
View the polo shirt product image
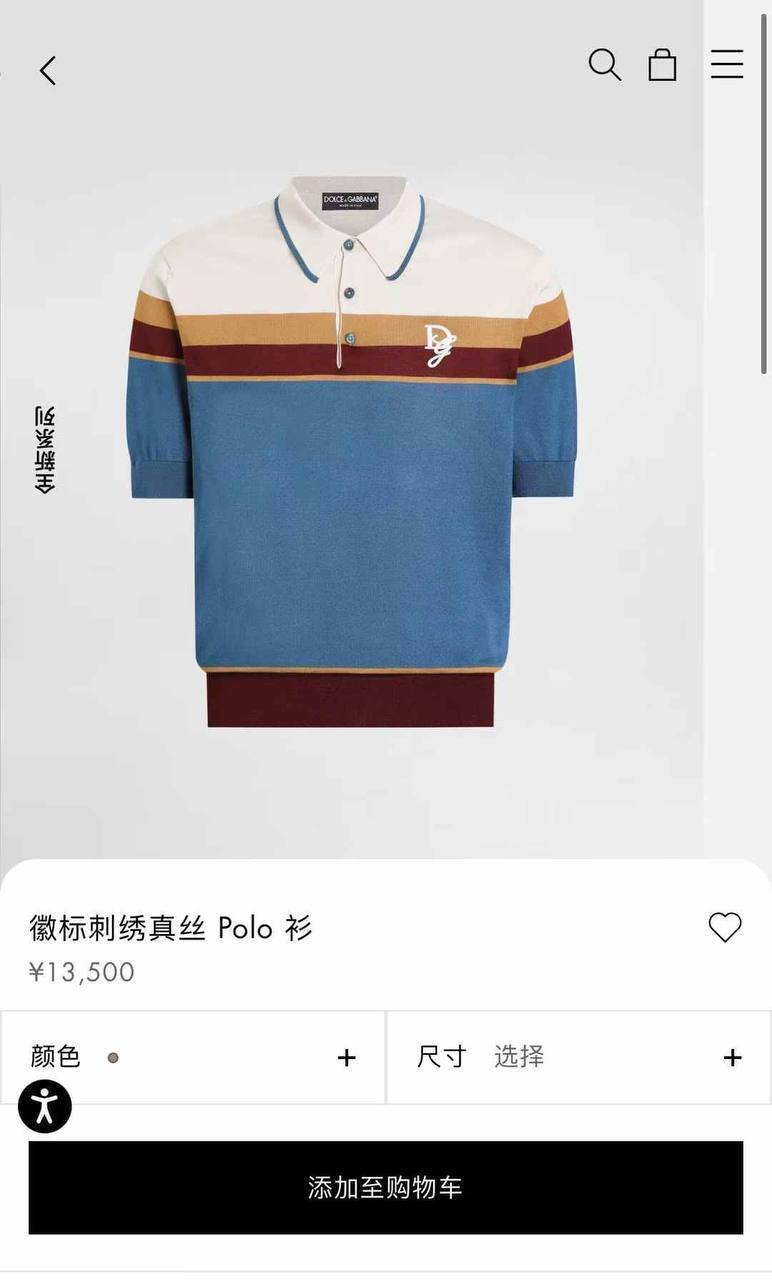tap(352, 450)
